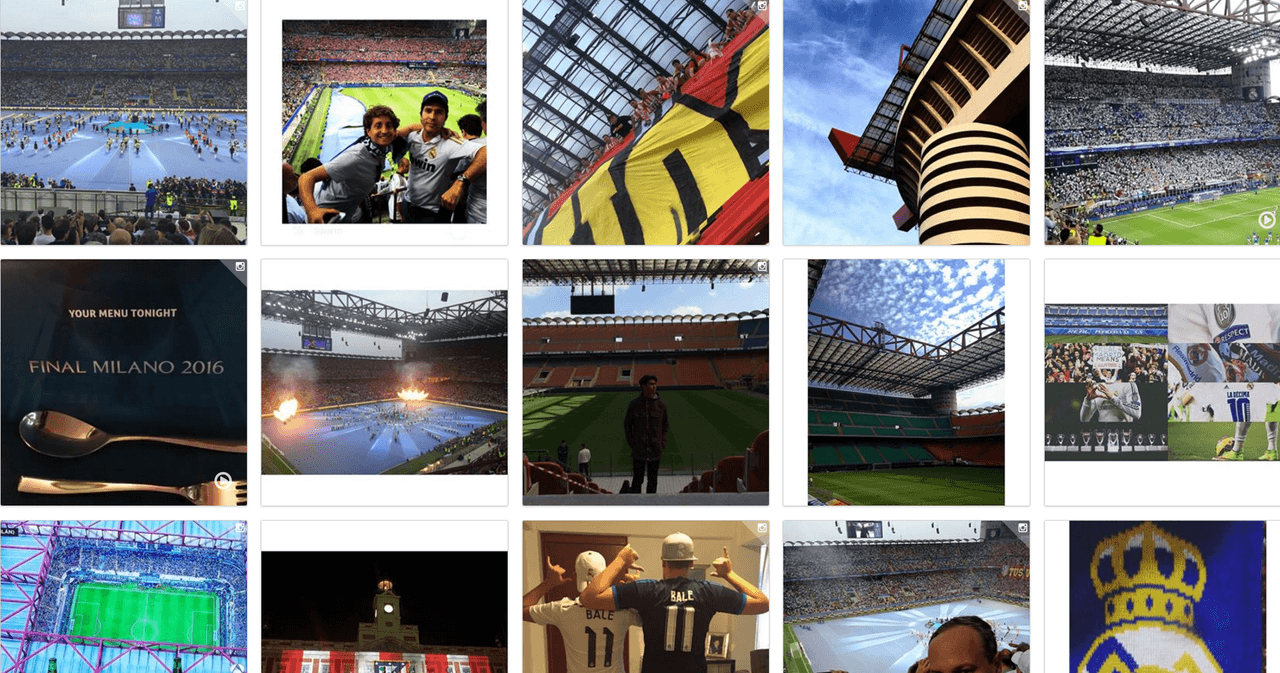
Task: Open the empty green seats stadium photo
Action: click(x=906, y=382)
